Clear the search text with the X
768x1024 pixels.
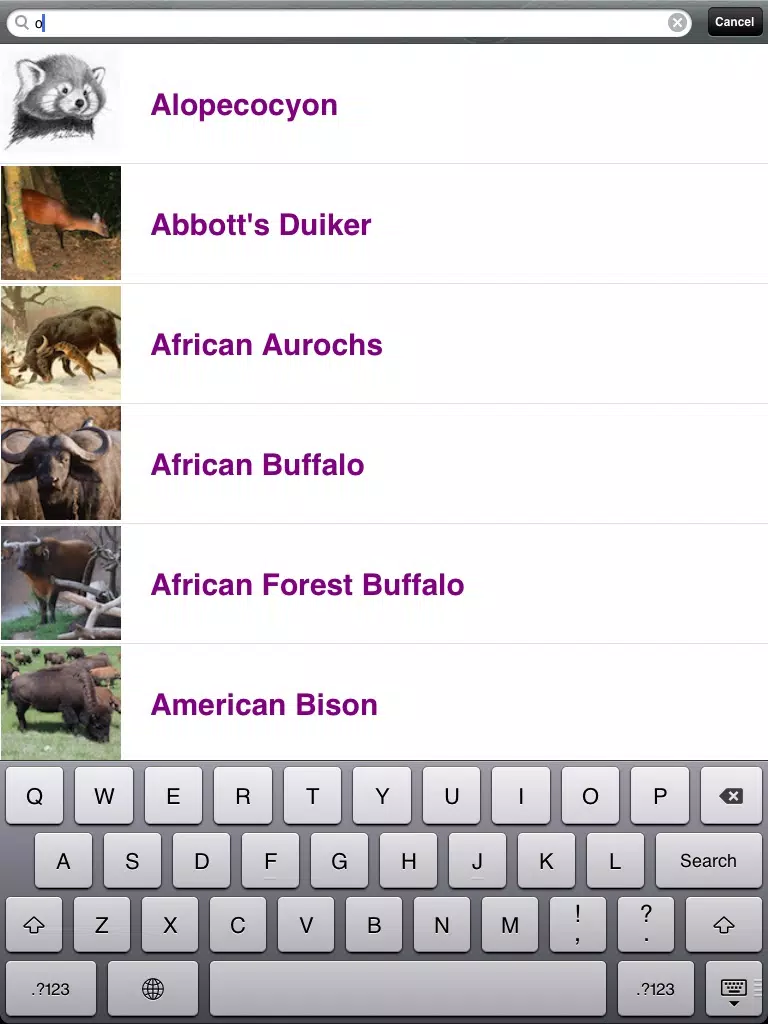677,23
